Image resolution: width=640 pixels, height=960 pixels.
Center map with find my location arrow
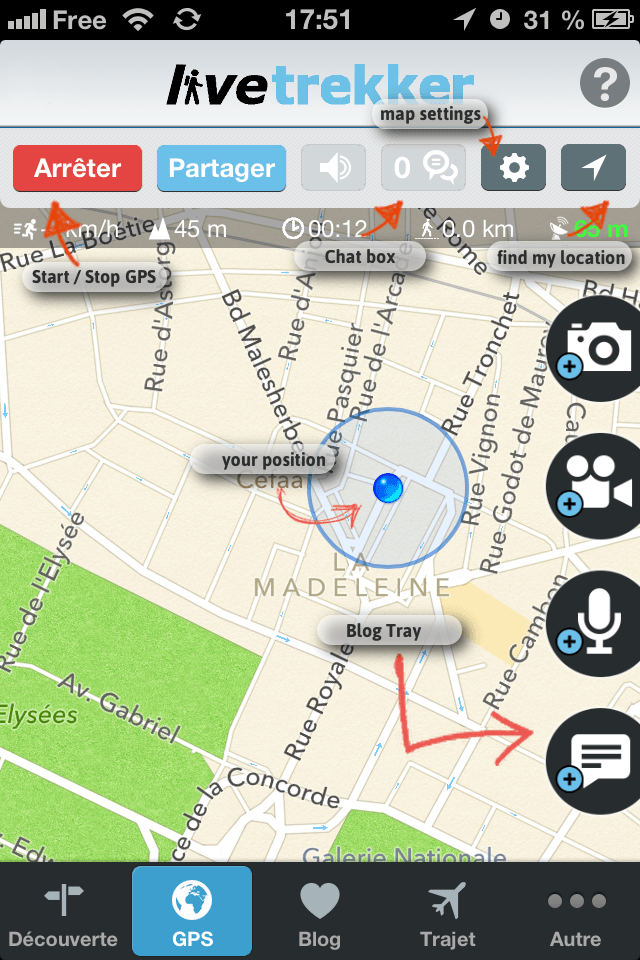[x=593, y=168]
